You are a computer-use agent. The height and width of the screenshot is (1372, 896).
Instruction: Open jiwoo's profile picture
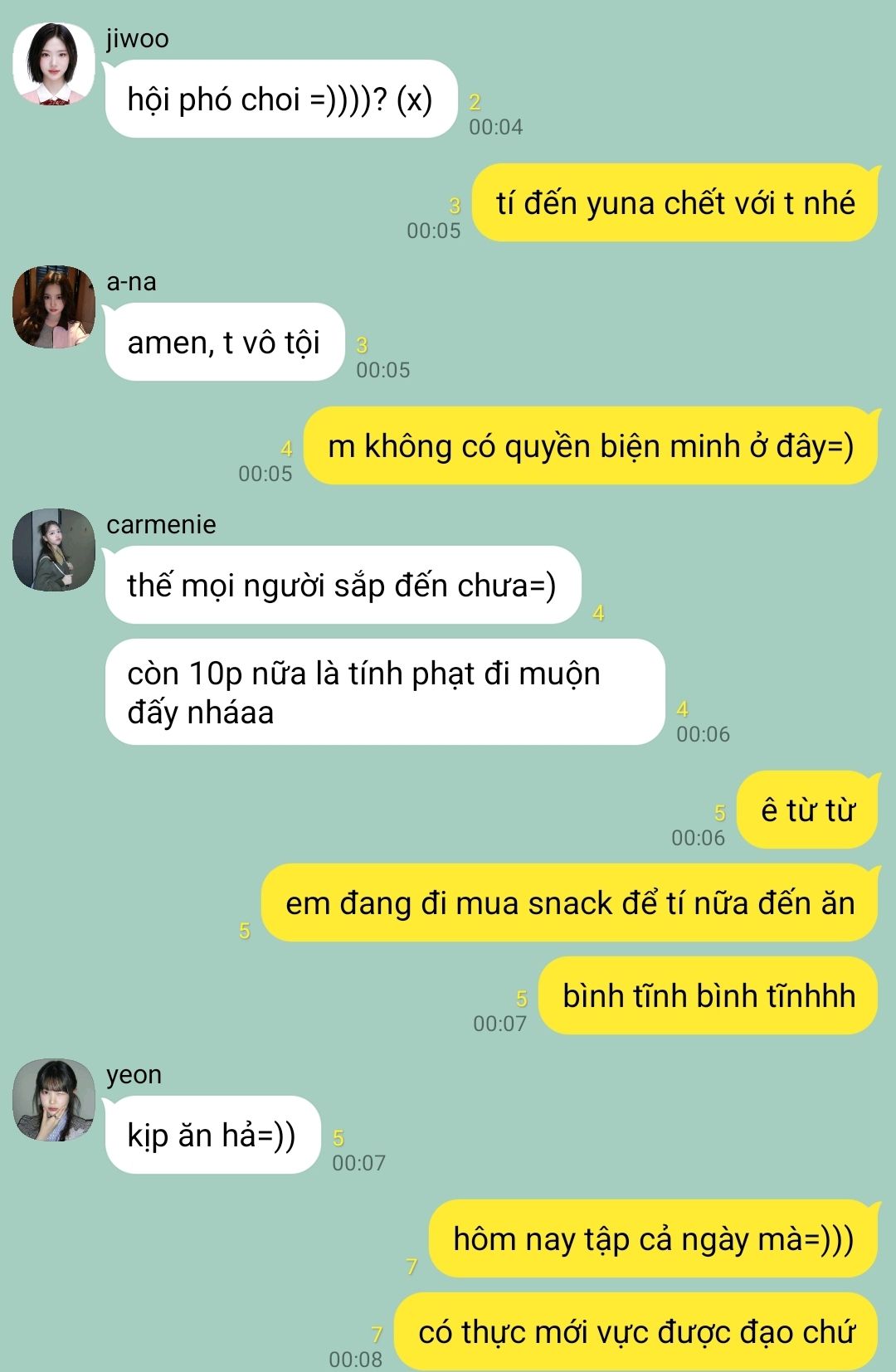click(54, 65)
